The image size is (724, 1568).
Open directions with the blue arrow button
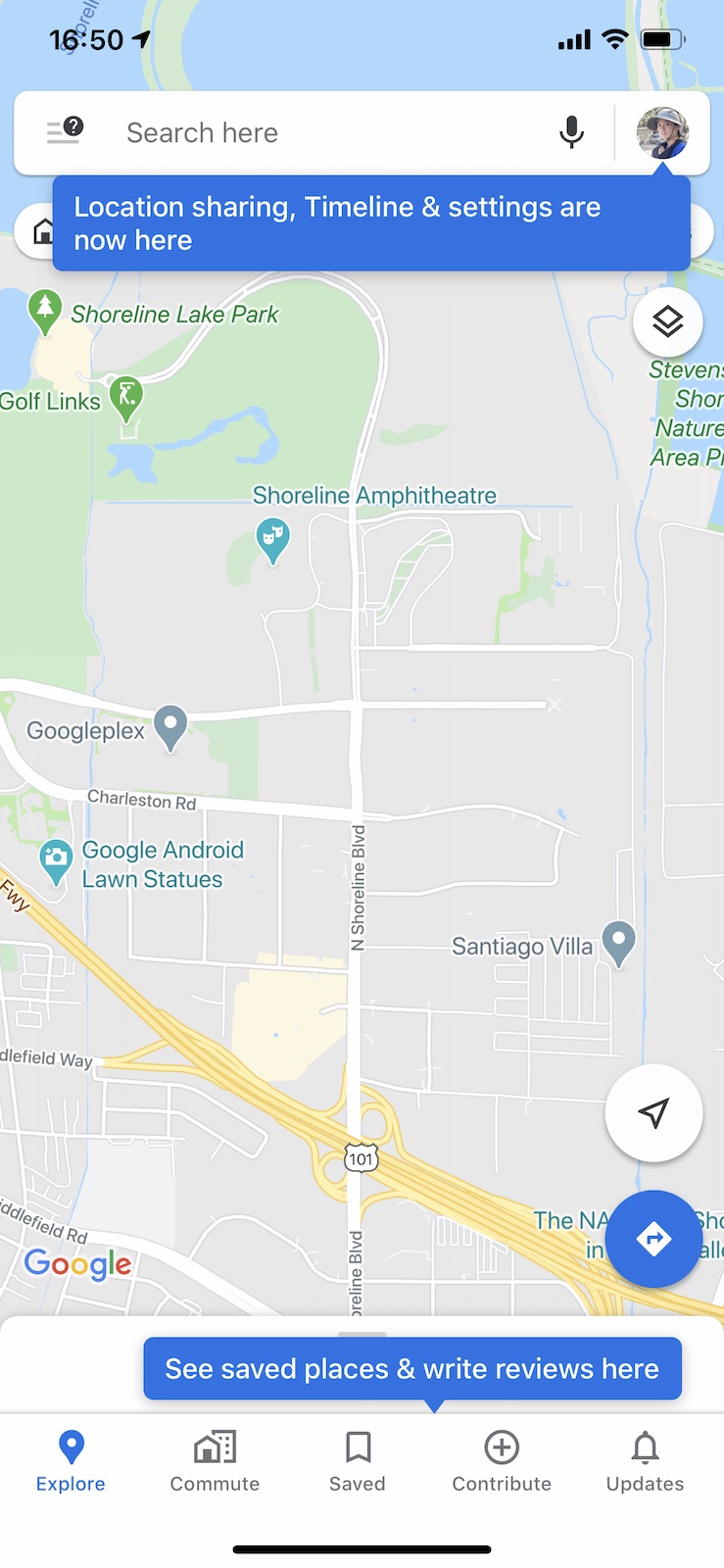point(653,1239)
